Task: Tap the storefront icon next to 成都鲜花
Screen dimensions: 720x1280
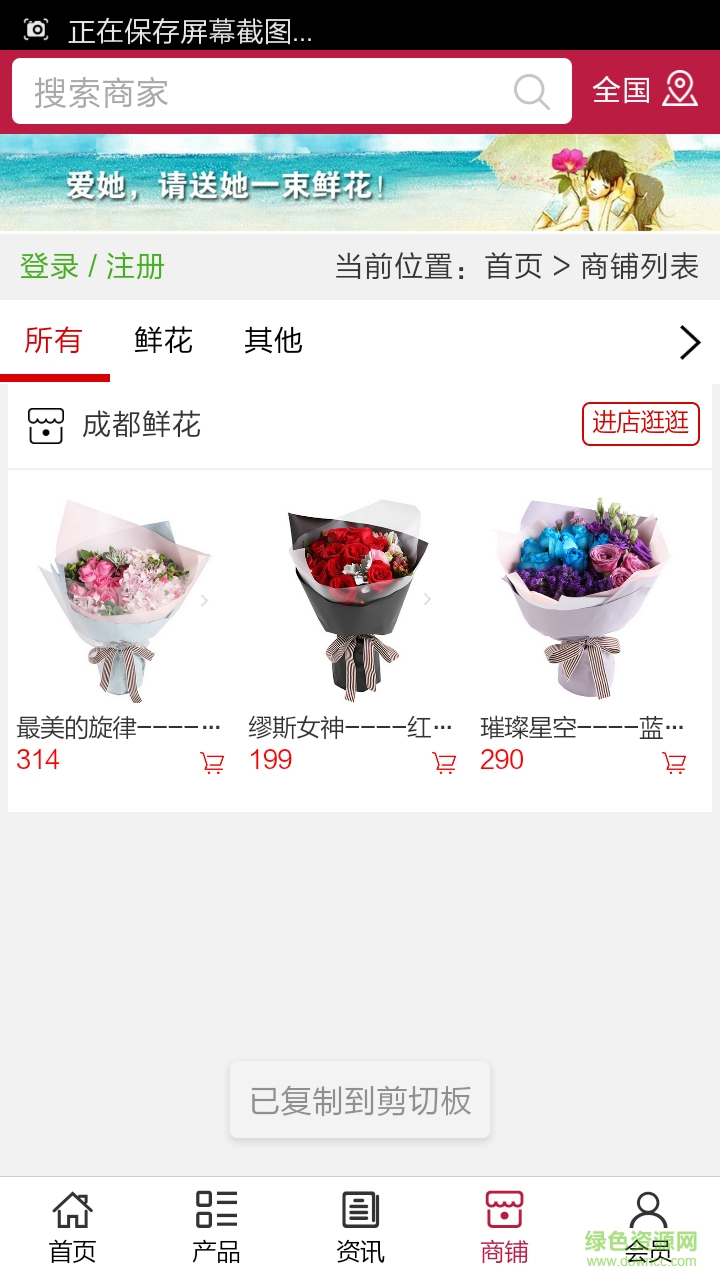Action: click(x=45, y=425)
